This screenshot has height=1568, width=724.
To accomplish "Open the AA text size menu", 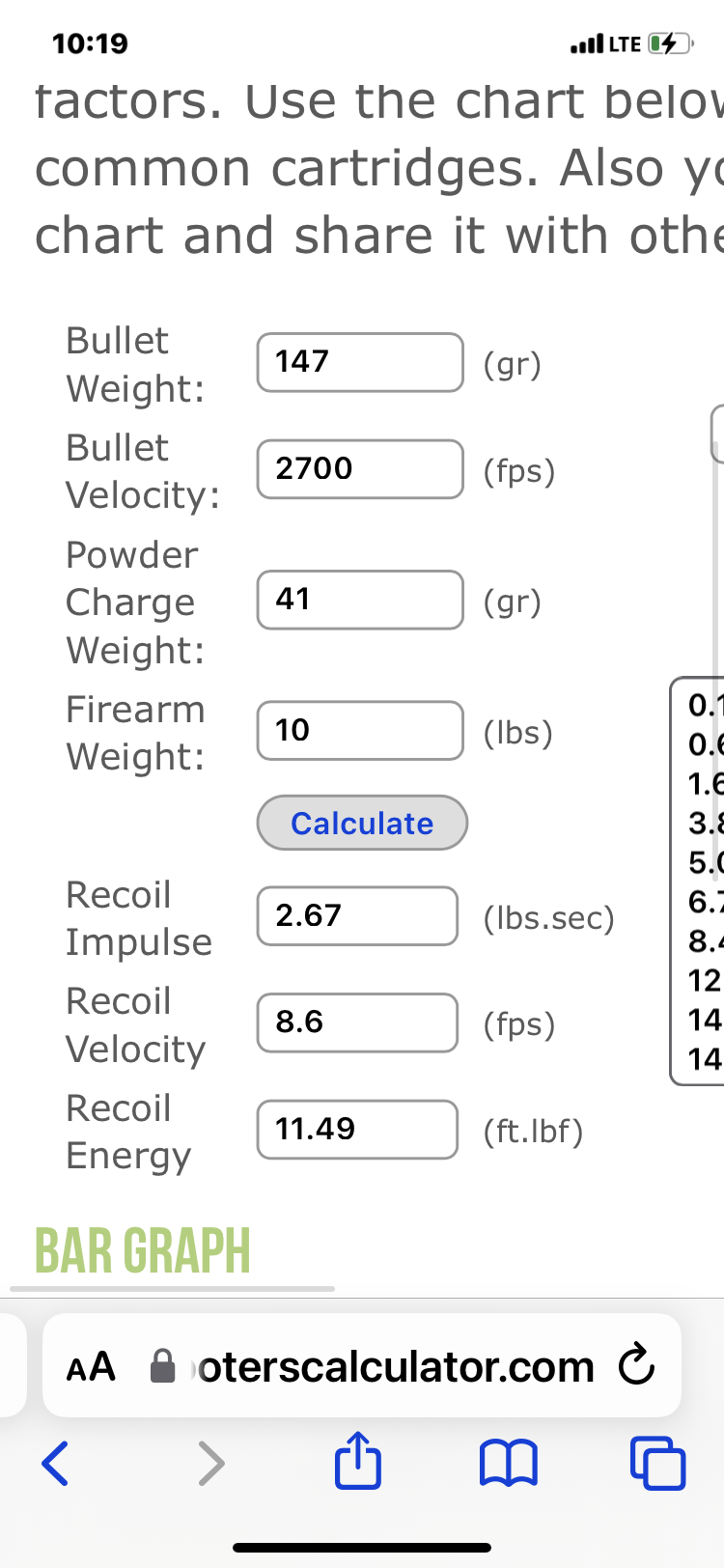I will 91,1366.
